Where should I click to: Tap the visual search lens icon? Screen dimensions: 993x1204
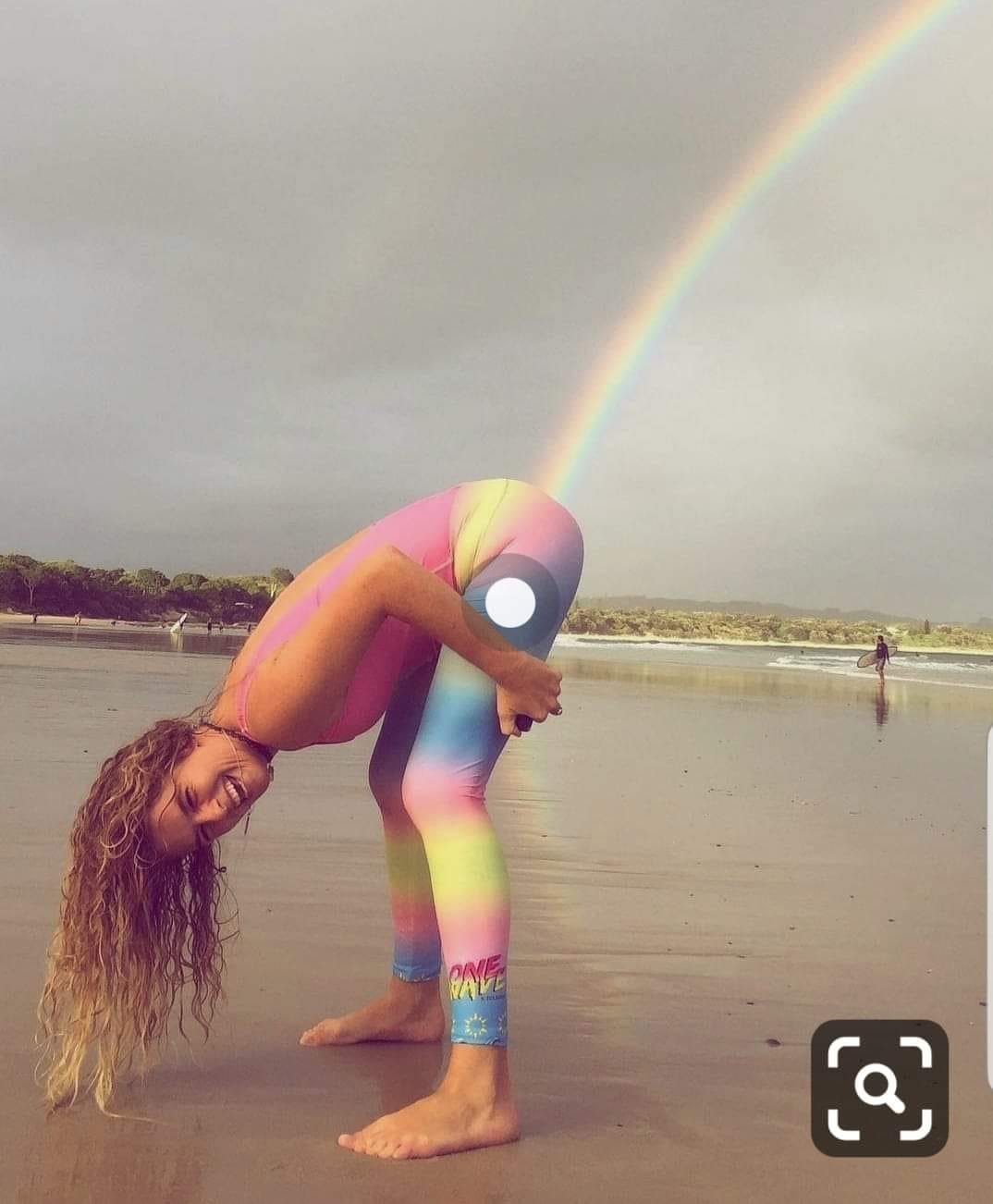pos(878,1087)
